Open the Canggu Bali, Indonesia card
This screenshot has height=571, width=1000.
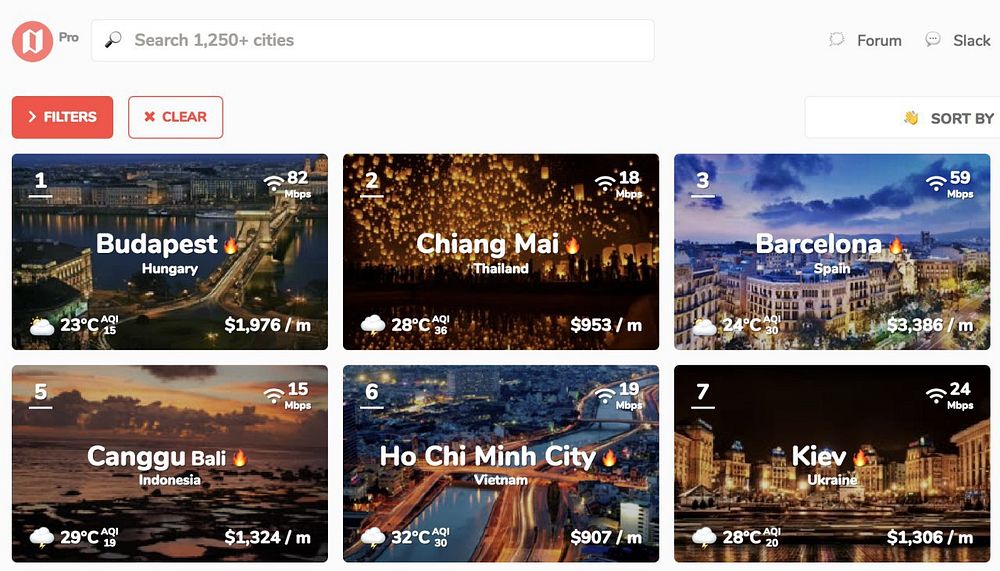(x=170, y=463)
